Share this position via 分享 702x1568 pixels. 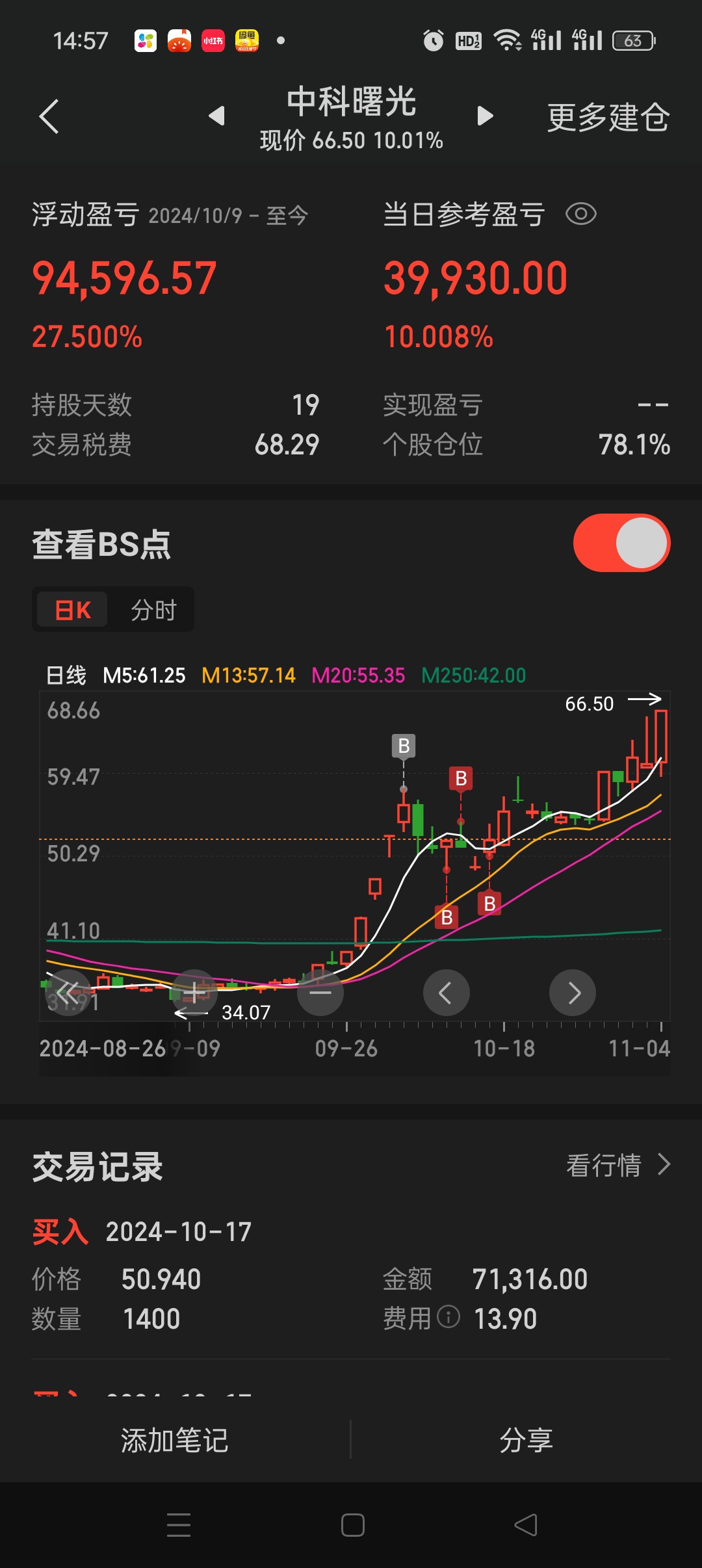[526, 1440]
